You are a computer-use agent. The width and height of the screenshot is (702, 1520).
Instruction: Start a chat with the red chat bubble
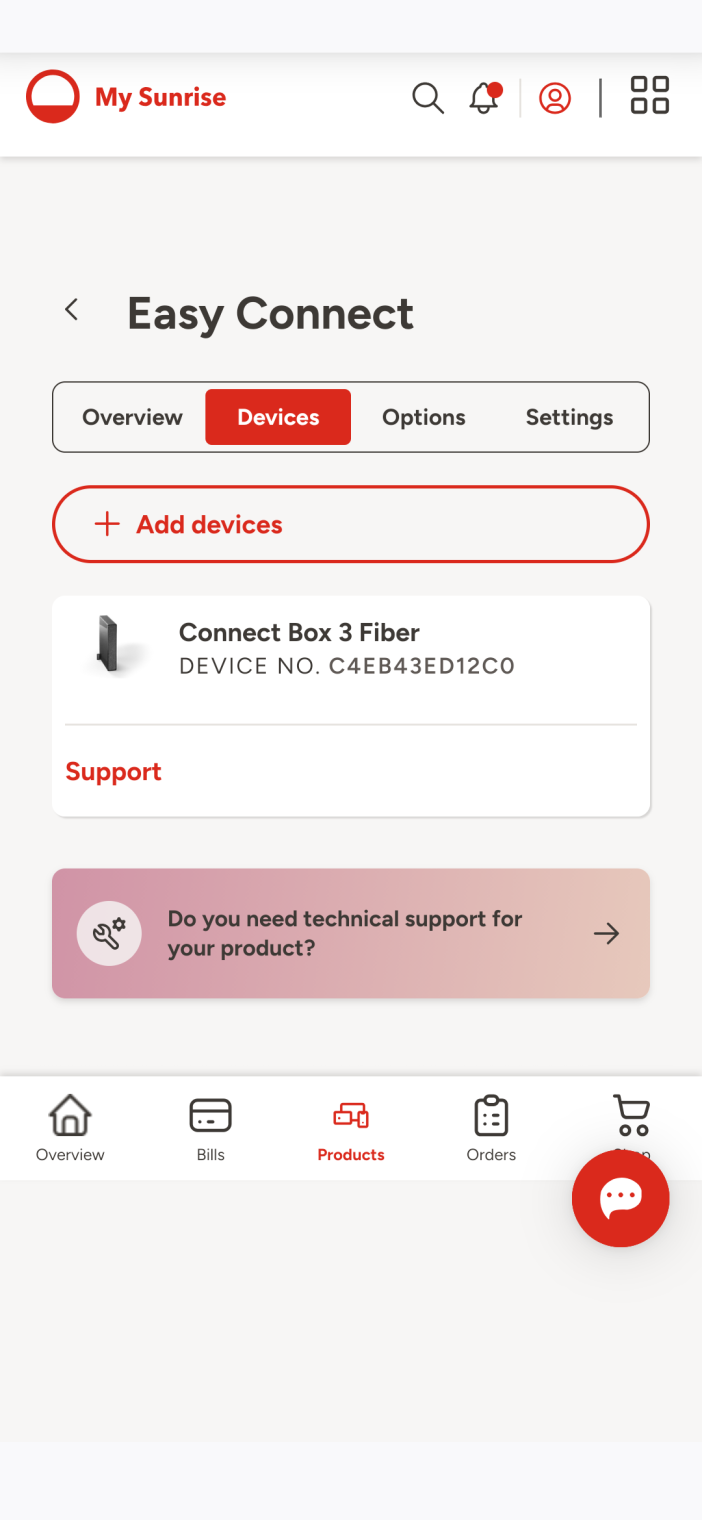pos(620,1198)
